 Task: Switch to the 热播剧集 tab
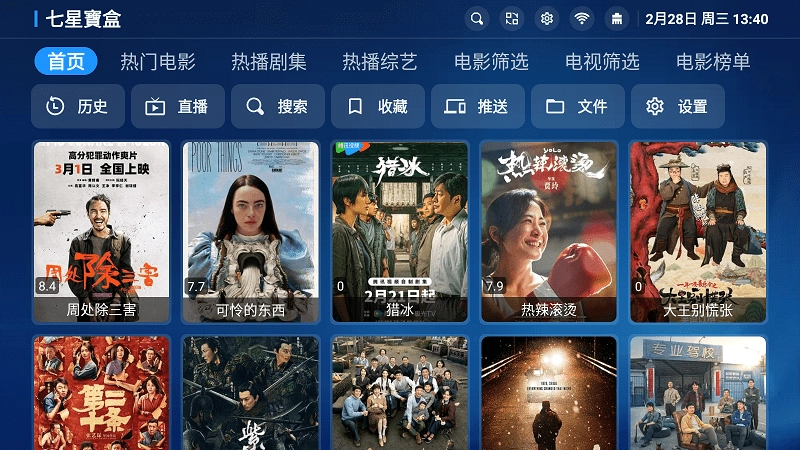tap(269, 62)
